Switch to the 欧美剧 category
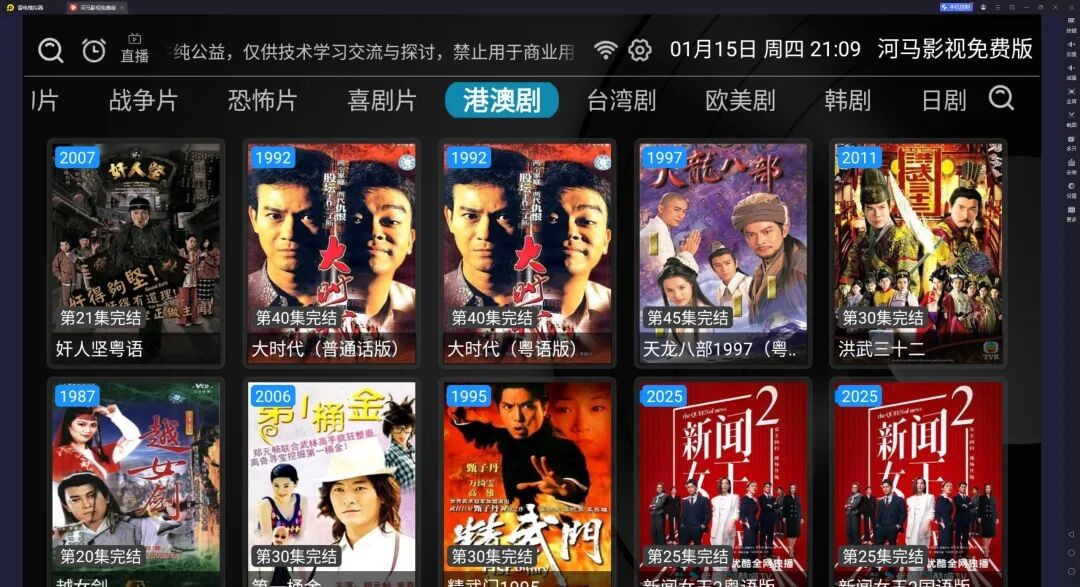Viewport: 1080px width, 587px height. (x=740, y=100)
